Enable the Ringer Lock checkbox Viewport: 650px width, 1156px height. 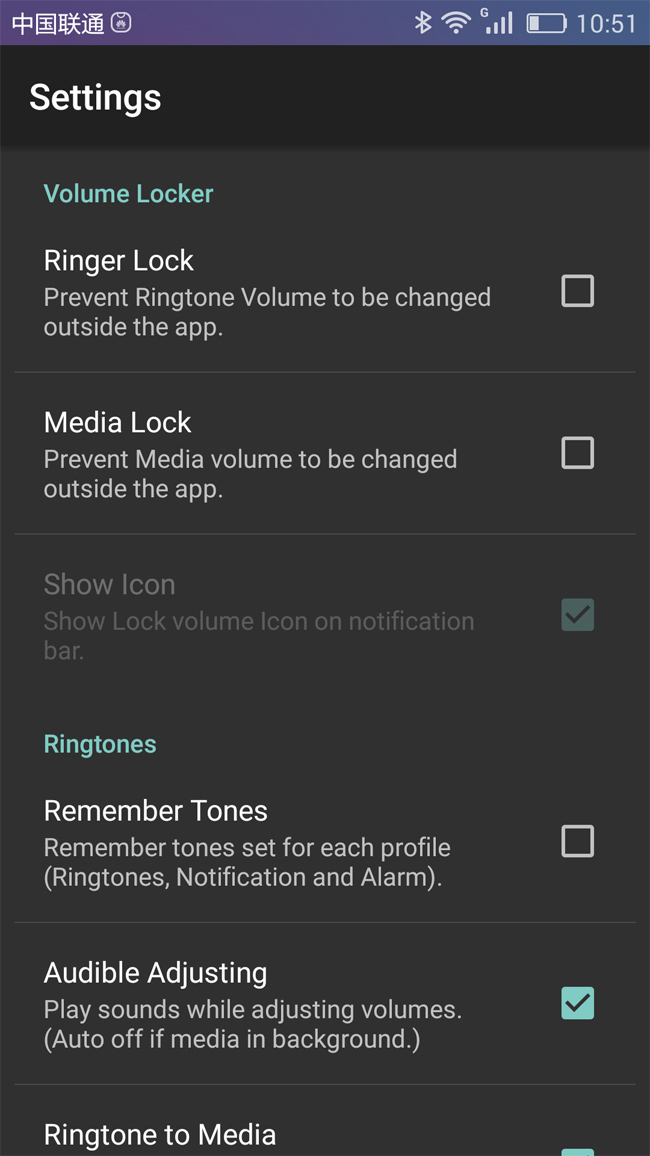577,291
